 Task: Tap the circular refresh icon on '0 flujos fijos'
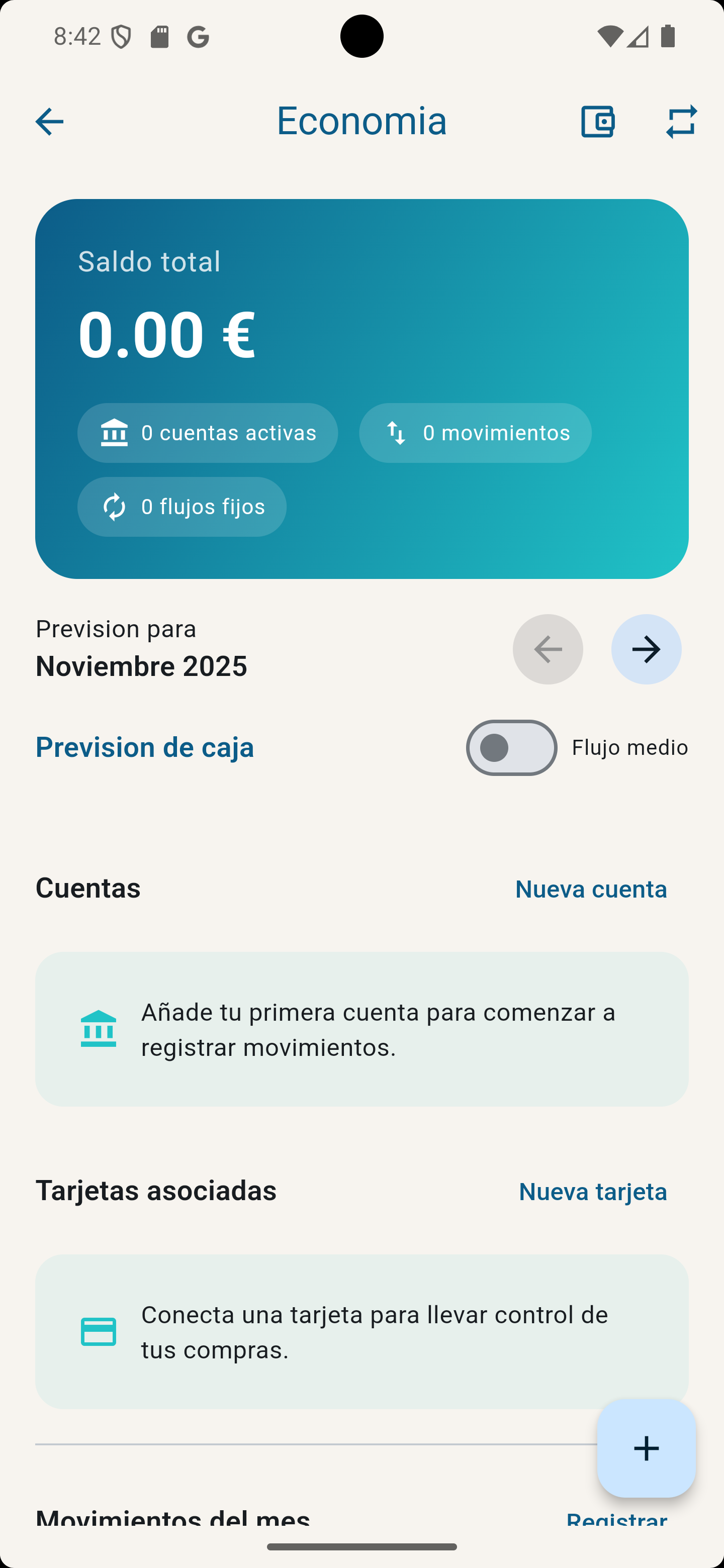pyautogui.click(x=114, y=506)
